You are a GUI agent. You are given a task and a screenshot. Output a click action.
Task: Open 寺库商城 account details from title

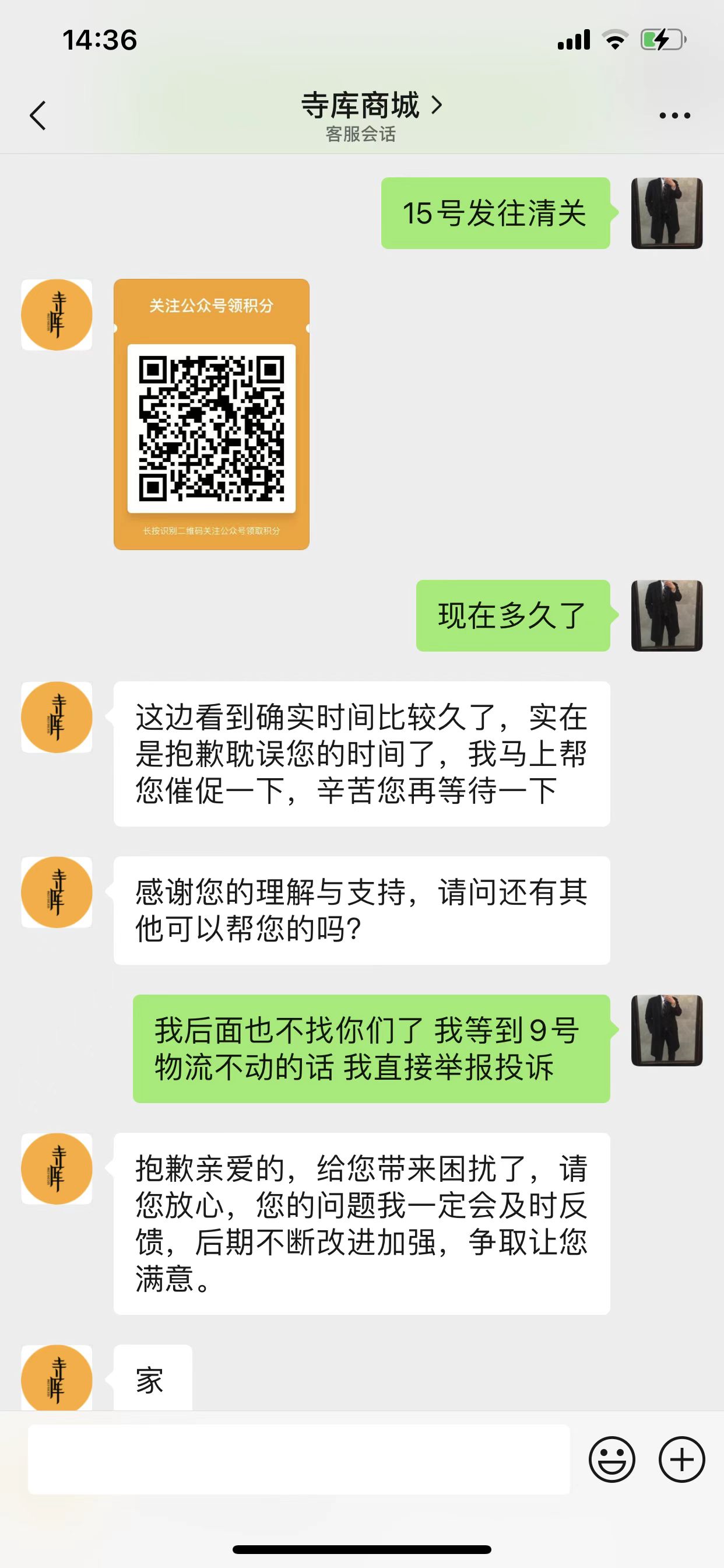[371, 106]
